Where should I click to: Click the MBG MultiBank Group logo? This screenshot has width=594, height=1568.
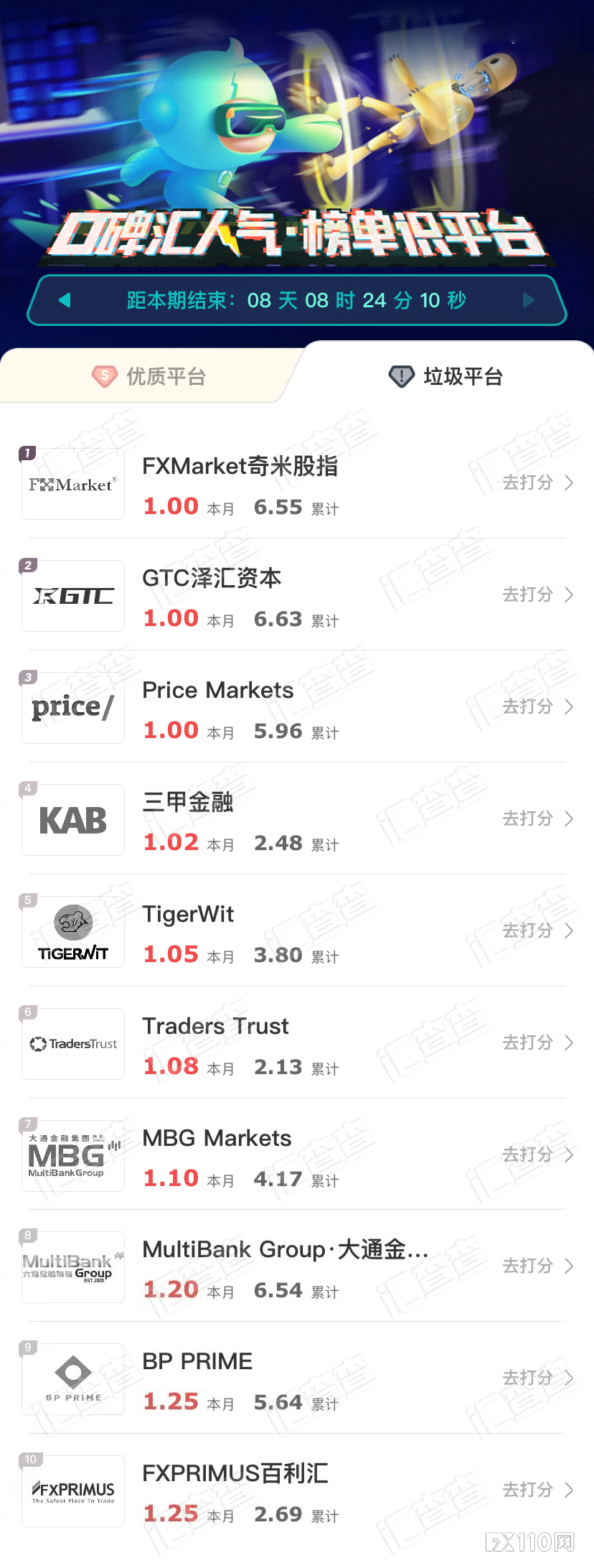tap(72, 1155)
